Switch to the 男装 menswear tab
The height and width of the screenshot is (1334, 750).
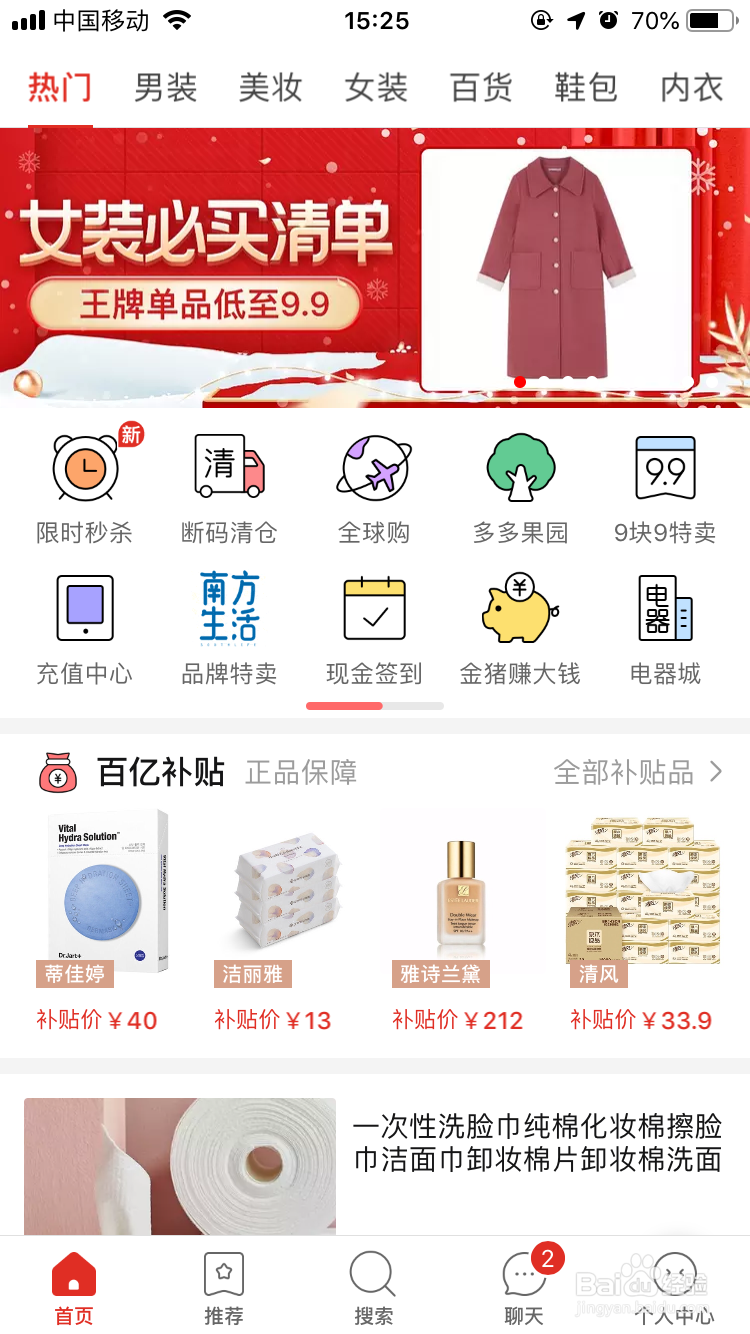coord(164,88)
